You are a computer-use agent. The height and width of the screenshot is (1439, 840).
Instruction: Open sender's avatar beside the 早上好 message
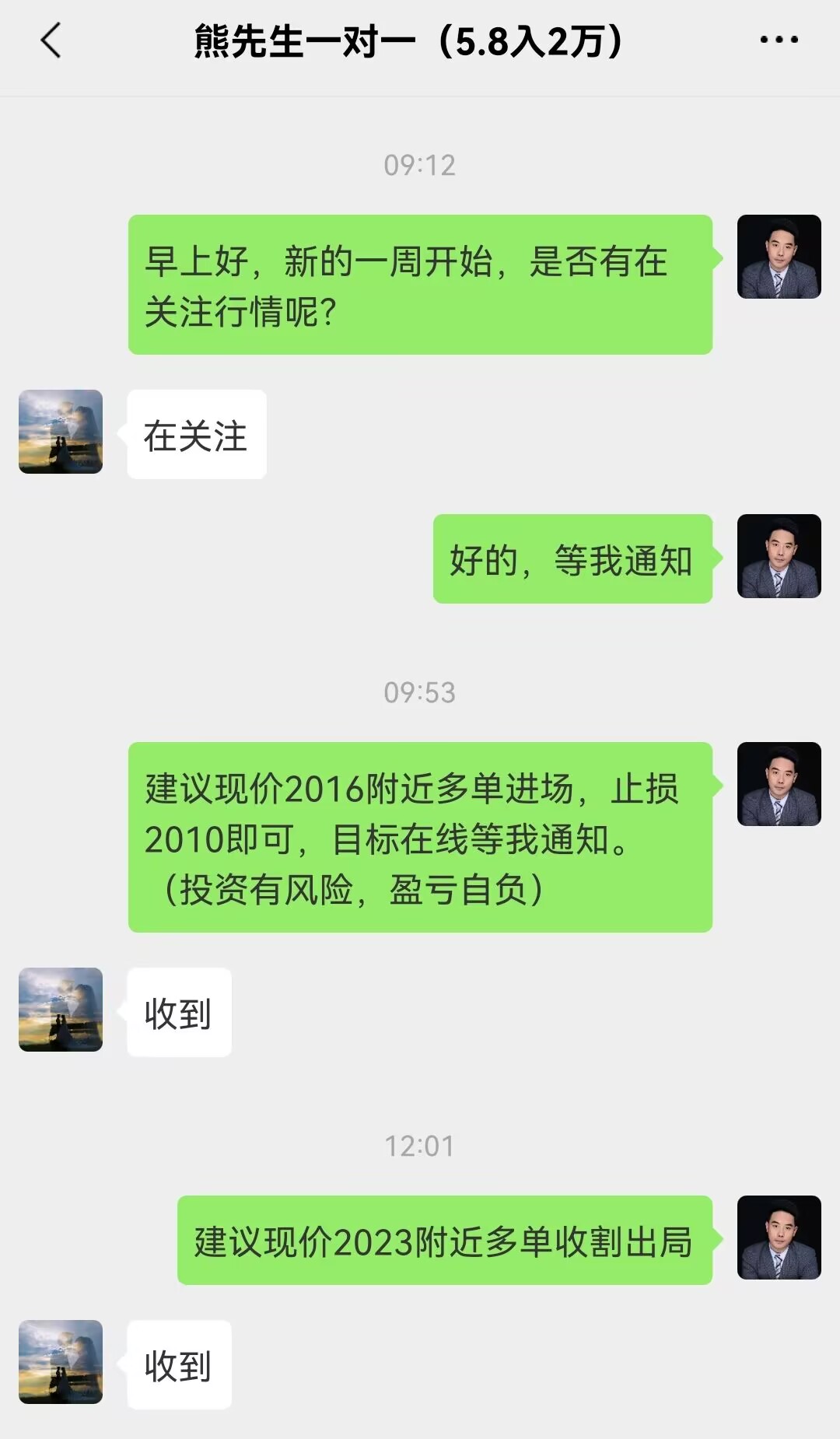779,257
